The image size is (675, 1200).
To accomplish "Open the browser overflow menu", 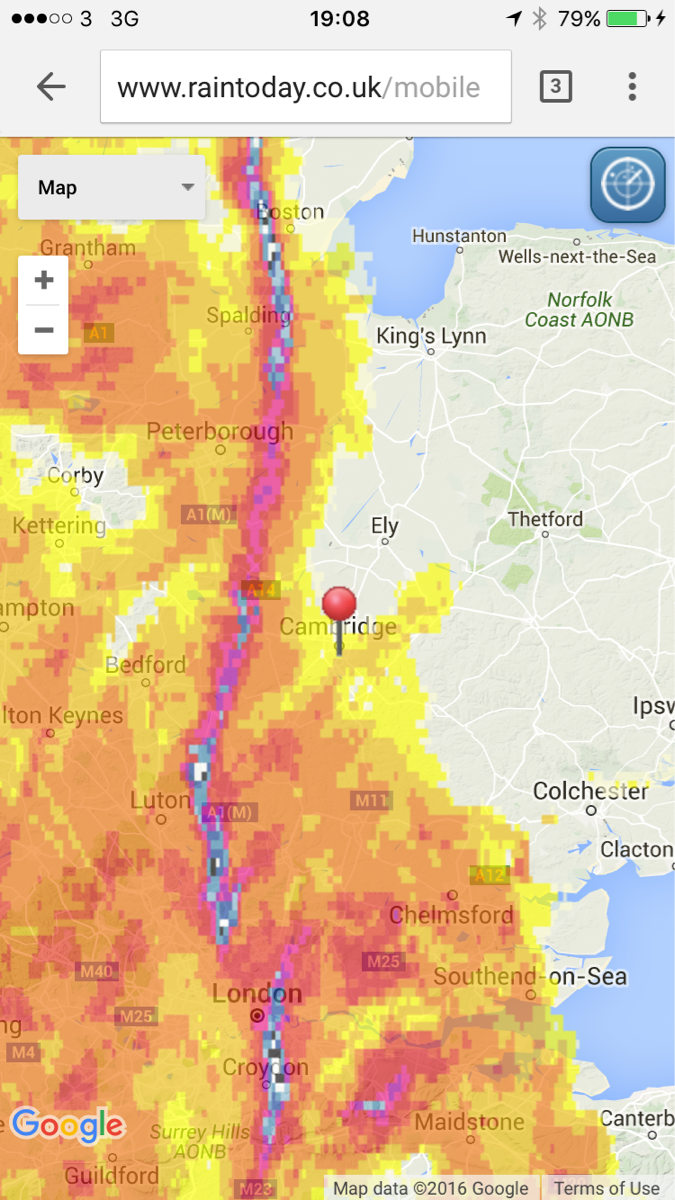I will (632, 87).
